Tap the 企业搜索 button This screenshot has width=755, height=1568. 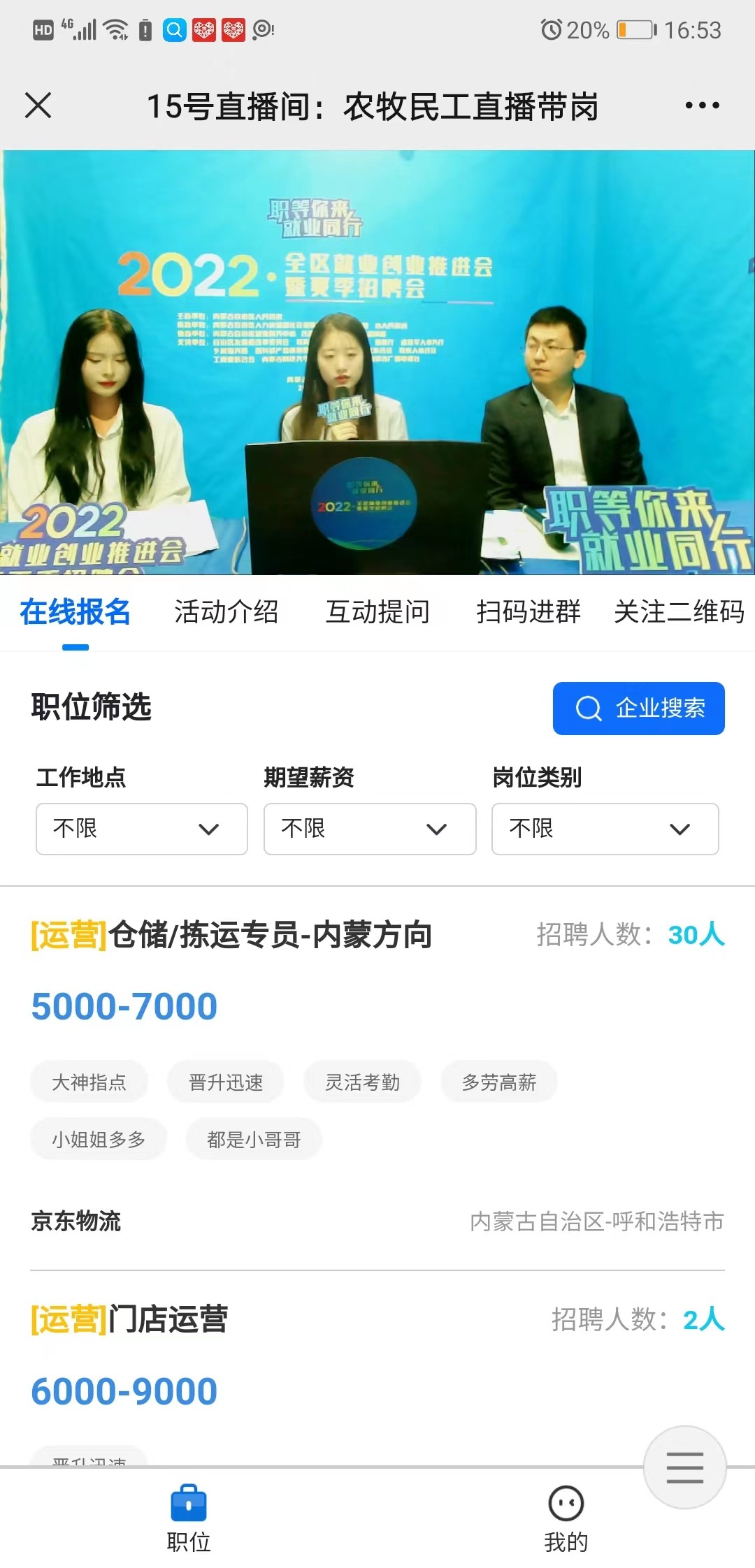pyautogui.click(x=638, y=708)
